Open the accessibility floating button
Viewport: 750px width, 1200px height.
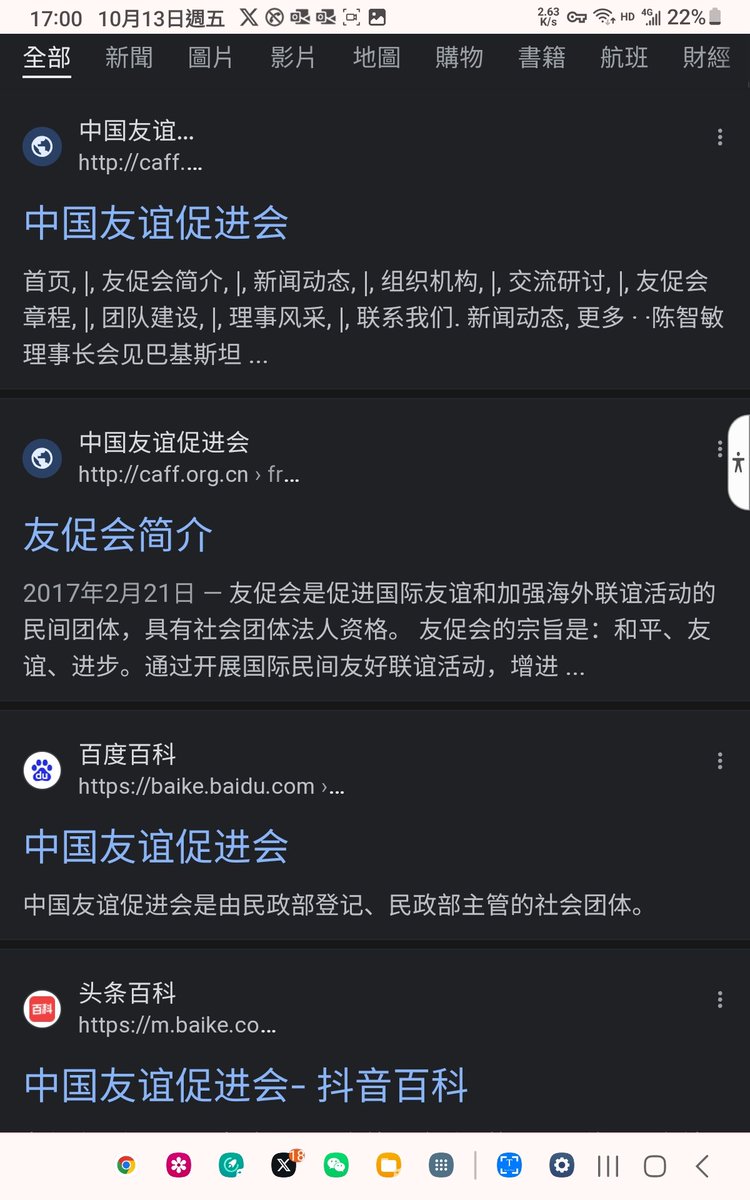739,462
